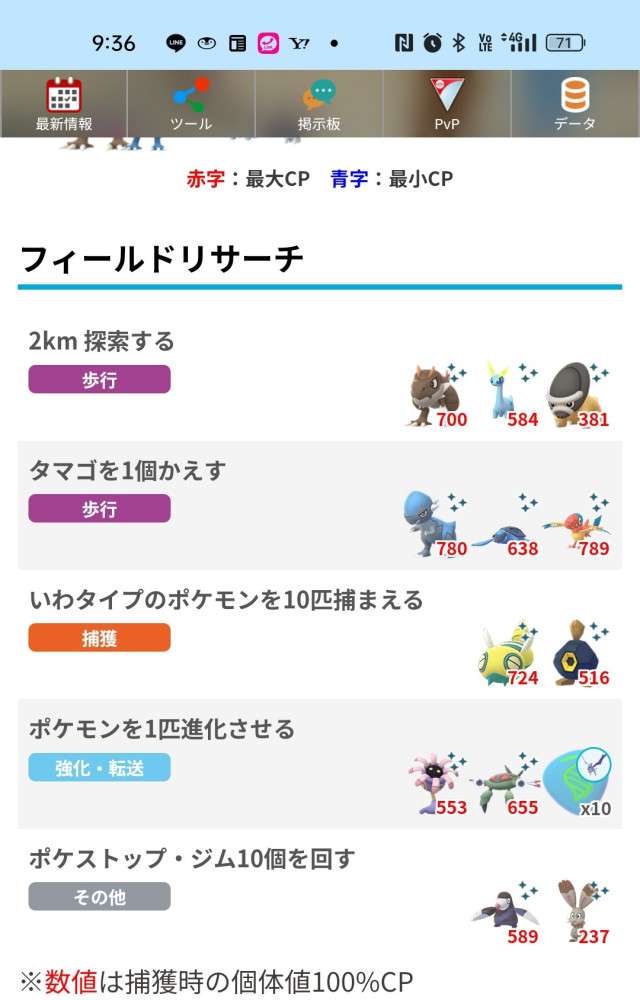Open the 最新情報 tab
The height and width of the screenshot is (1000, 640).
click(x=64, y=104)
